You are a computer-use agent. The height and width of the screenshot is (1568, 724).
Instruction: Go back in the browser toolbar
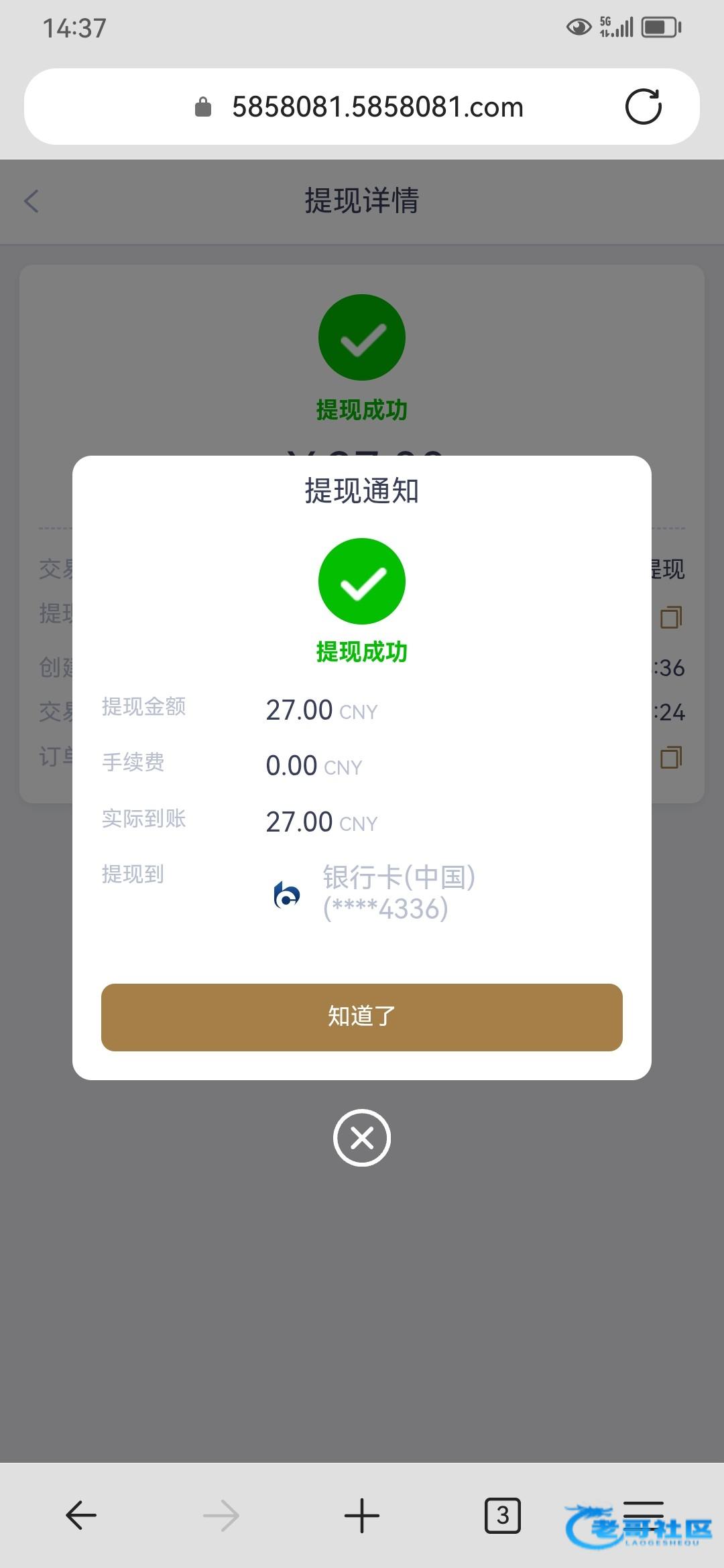(x=81, y=1515)
